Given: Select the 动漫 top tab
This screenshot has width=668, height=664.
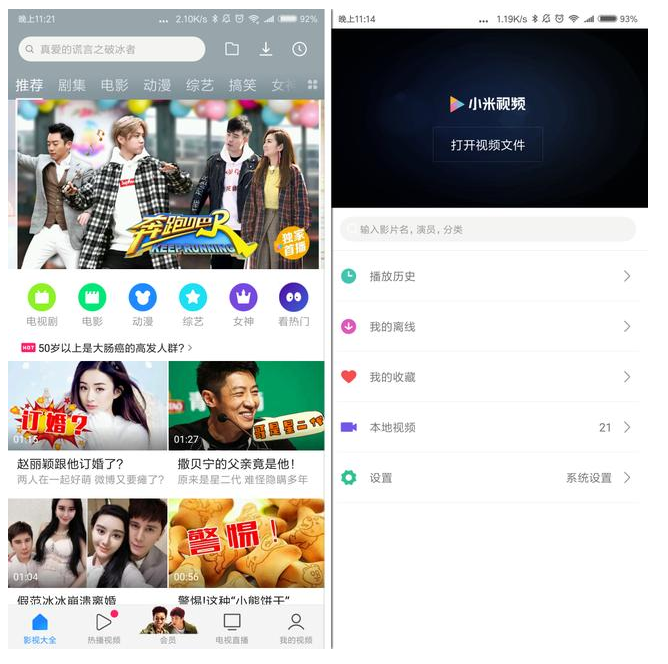Looking at the screenshot, I should tap(157, 86).
